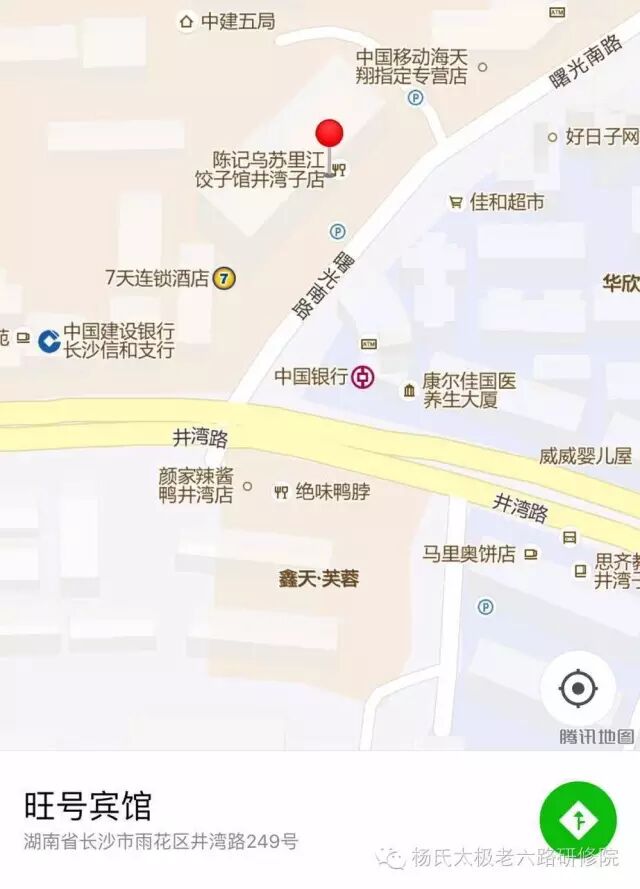Recenter the map on my location
Image resolution: width=640 pixels, height=889 pixels.
point(577,689)
